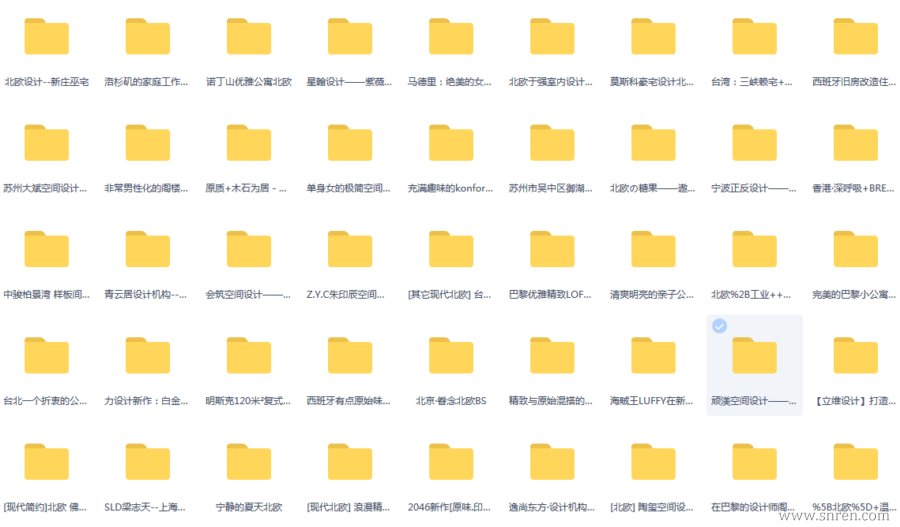Image resolution: width=900 pixels, height=527 pixels.
Task: Open folder 巴黎优雅精致LOF
Action: click(x=552, y=250)
